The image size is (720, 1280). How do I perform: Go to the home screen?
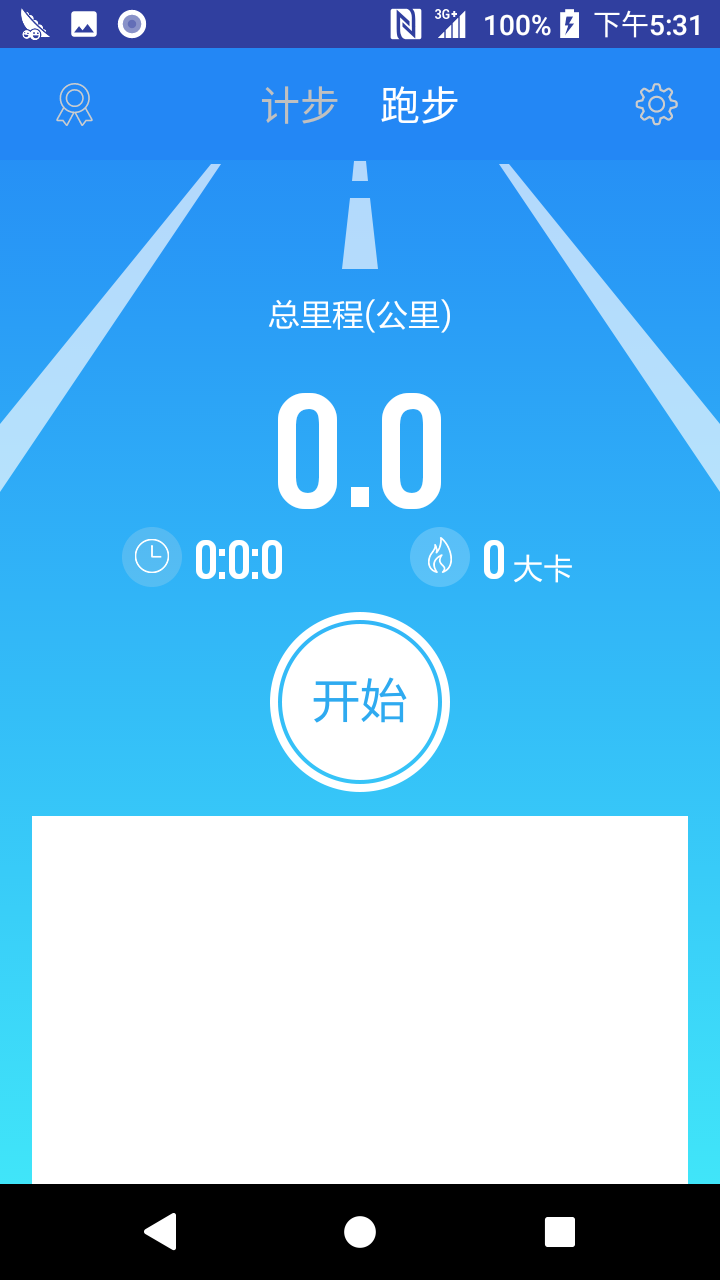(x=360, y=1232)
